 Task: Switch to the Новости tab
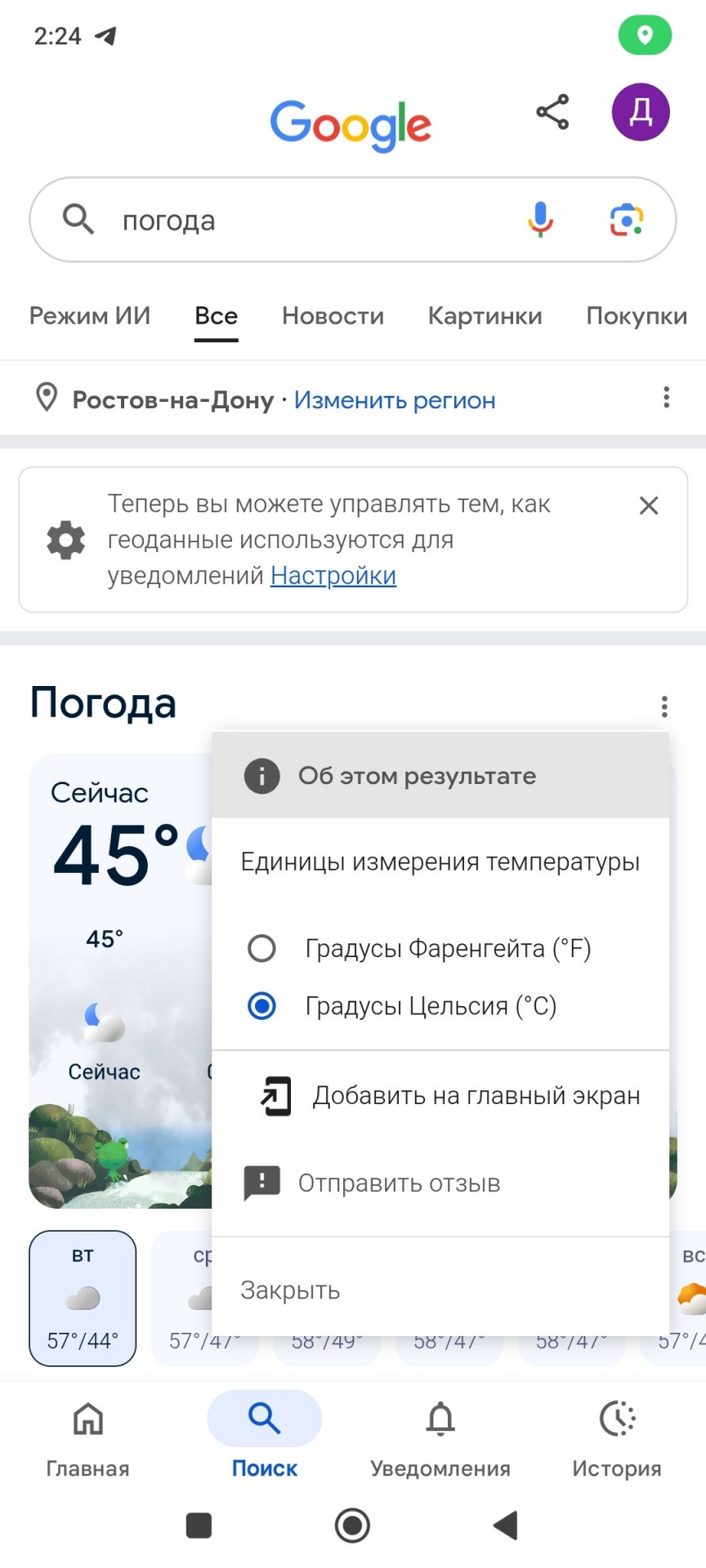pos(333,316)
